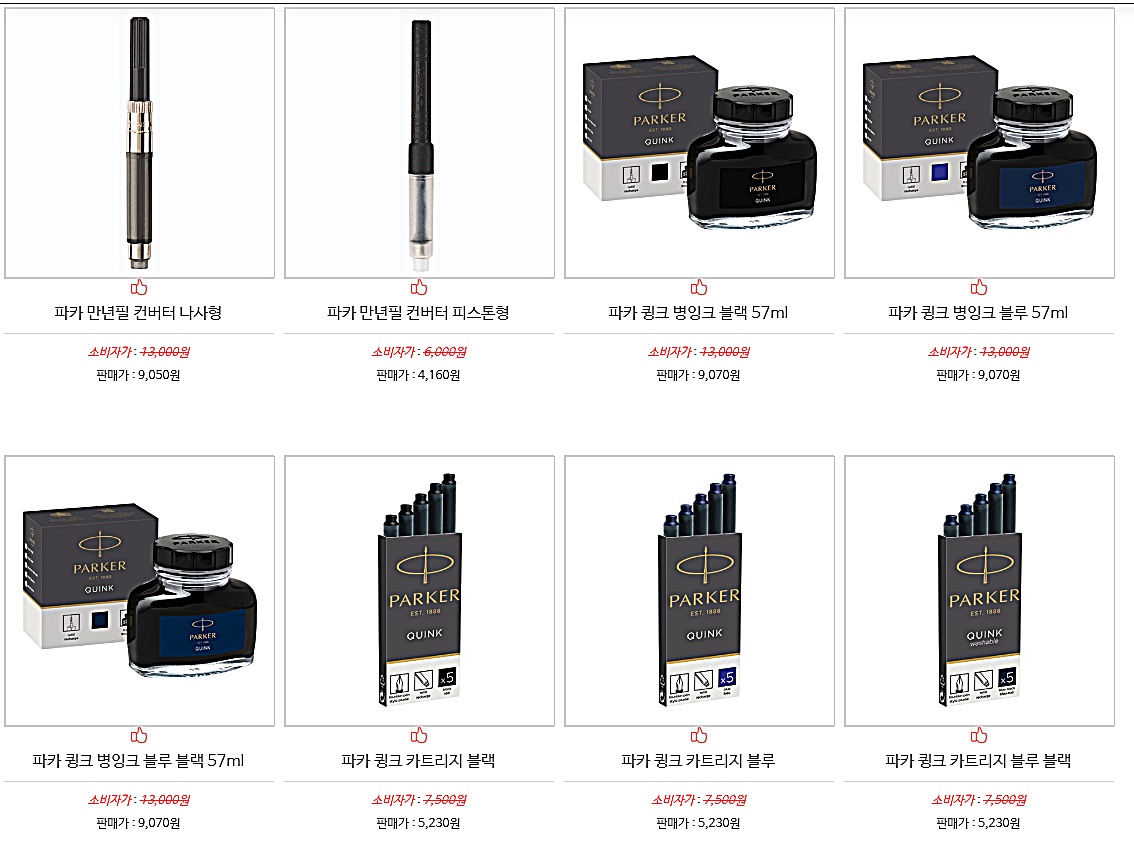Like the 파카 큉크 카트리지 블루 블랙 item
Viewport: 1134px width, 846px height.
pos(979,736)
